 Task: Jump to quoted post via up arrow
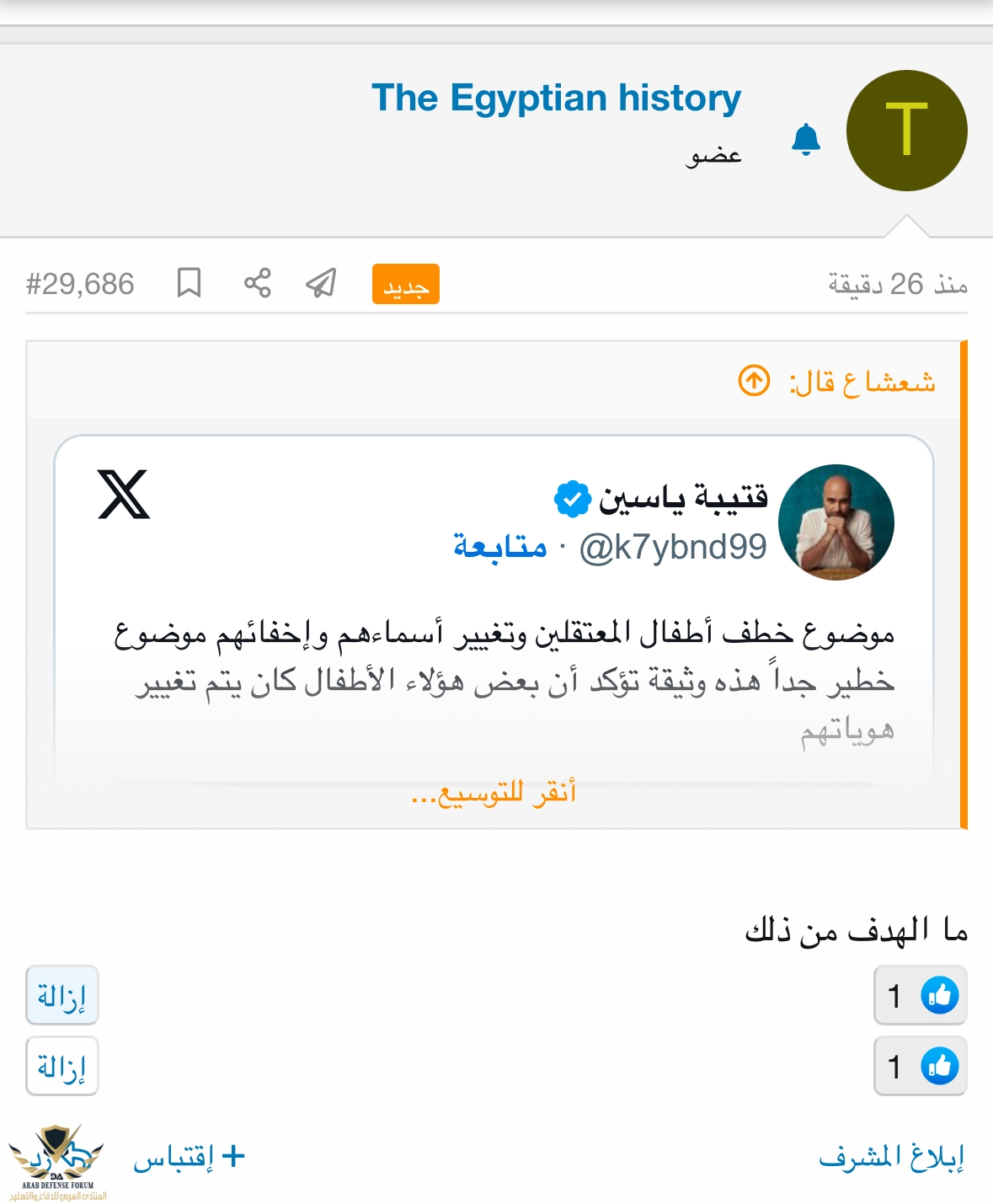[754, 381]
